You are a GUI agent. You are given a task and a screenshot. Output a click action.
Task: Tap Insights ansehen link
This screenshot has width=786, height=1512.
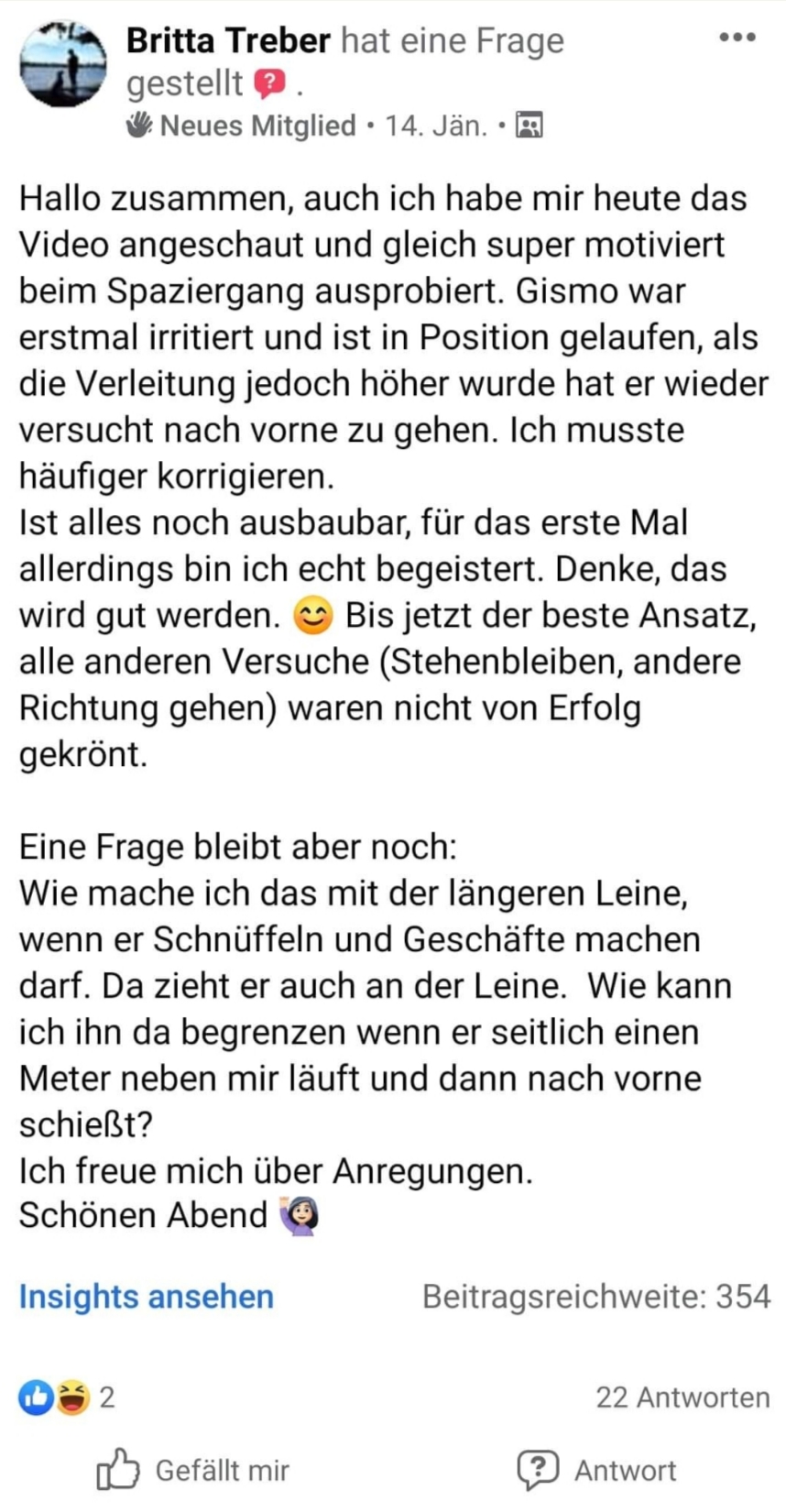(147, 1297)
